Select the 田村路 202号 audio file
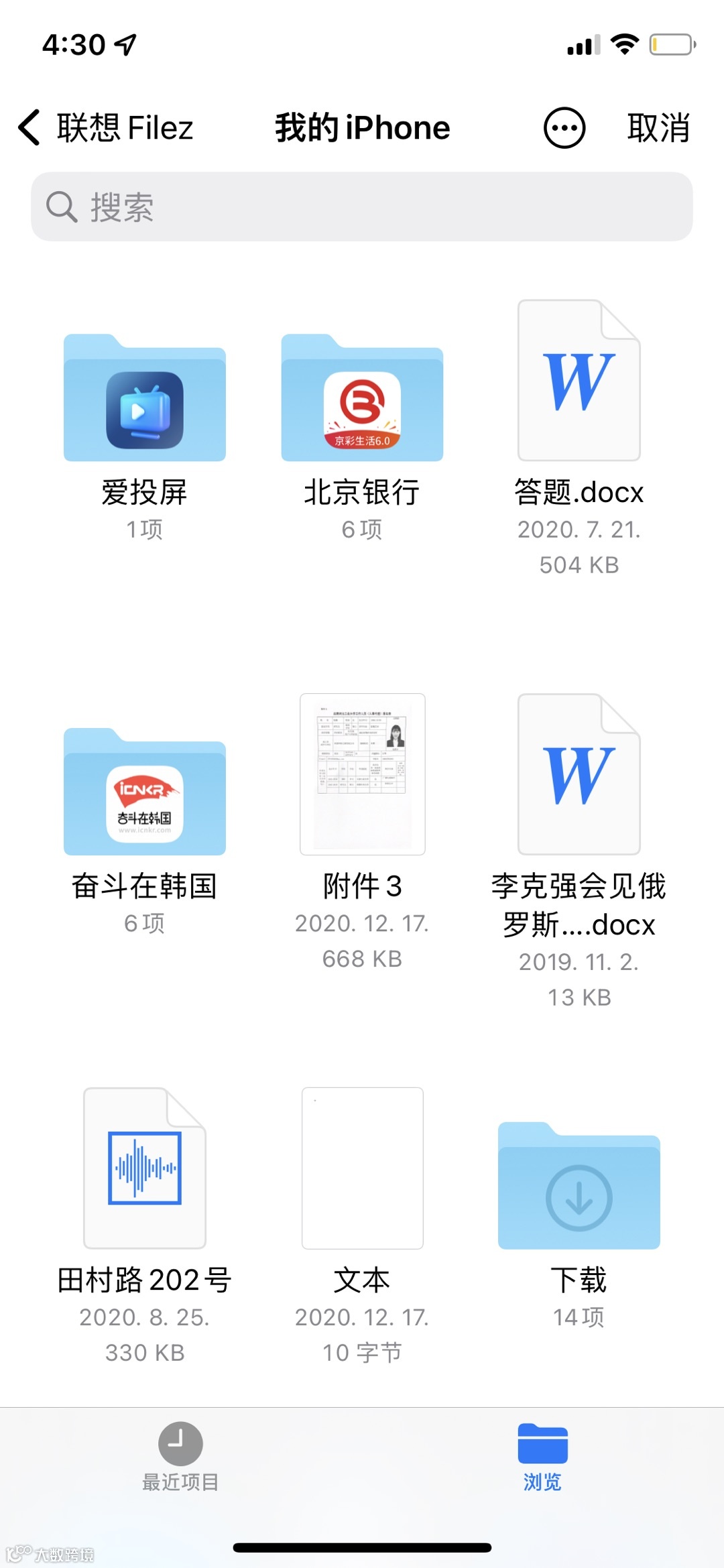724x1568 pixels. coord(145,1169)
